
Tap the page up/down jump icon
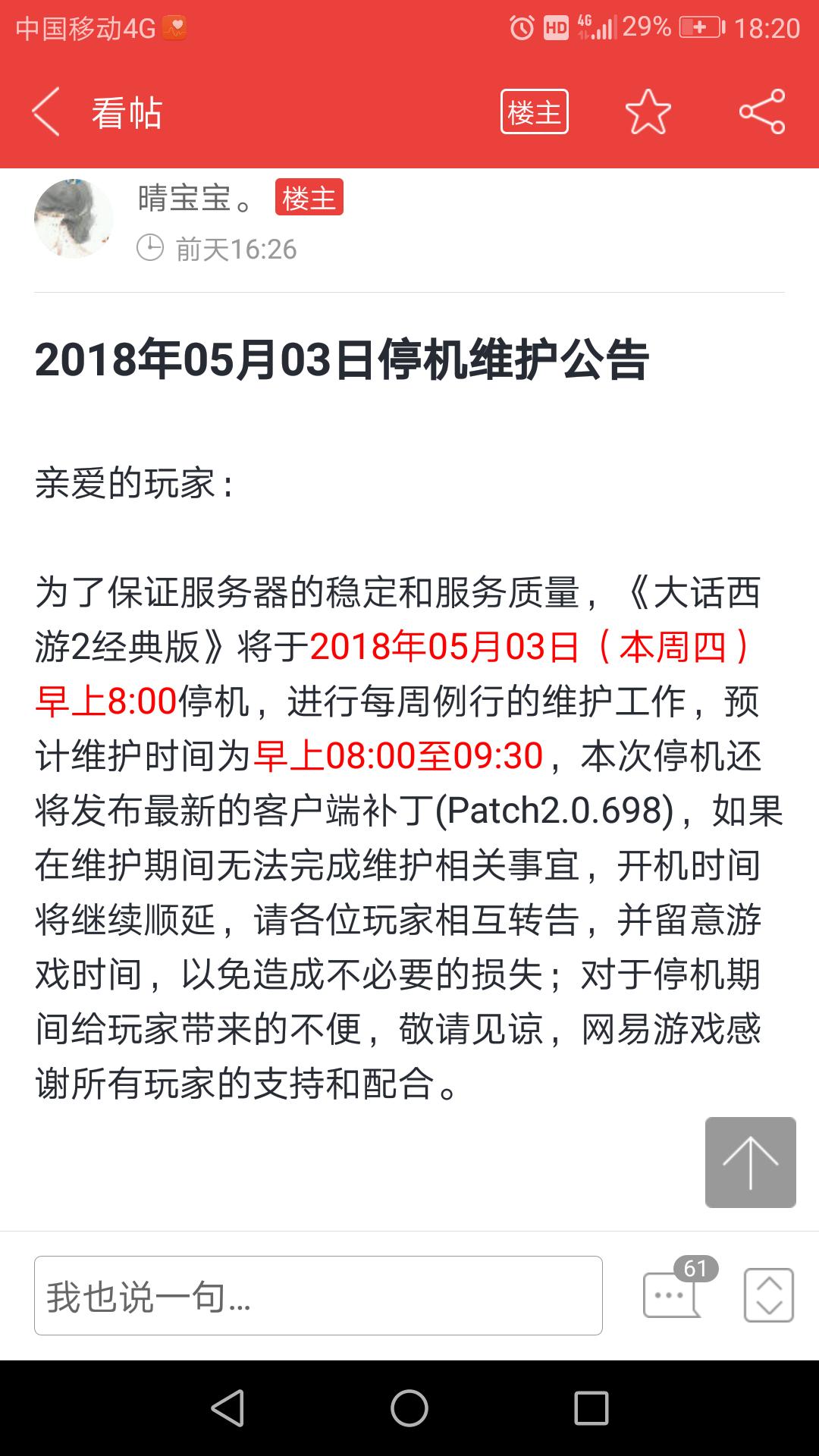coord(769,1295)
